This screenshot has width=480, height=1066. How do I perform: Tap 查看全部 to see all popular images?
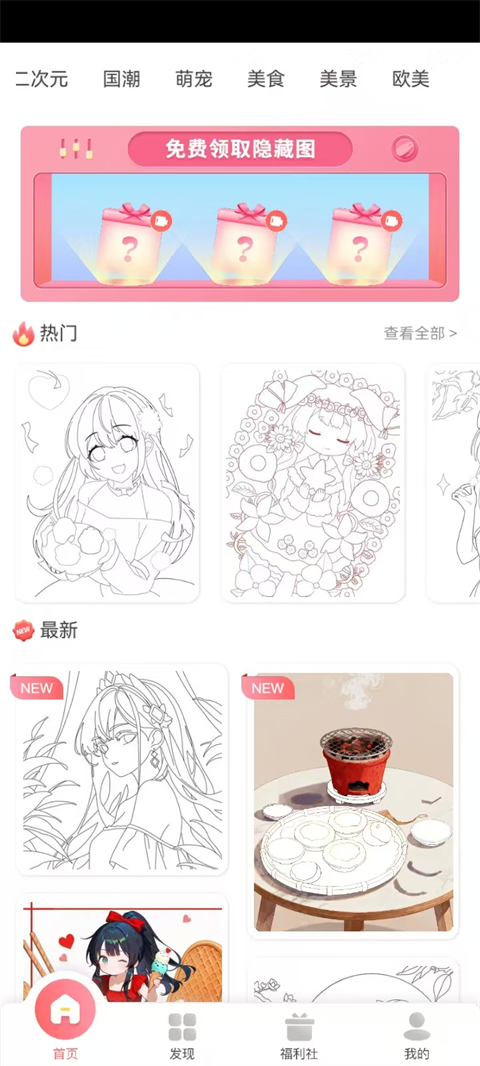pyautogui.click(x=421, y=333)
